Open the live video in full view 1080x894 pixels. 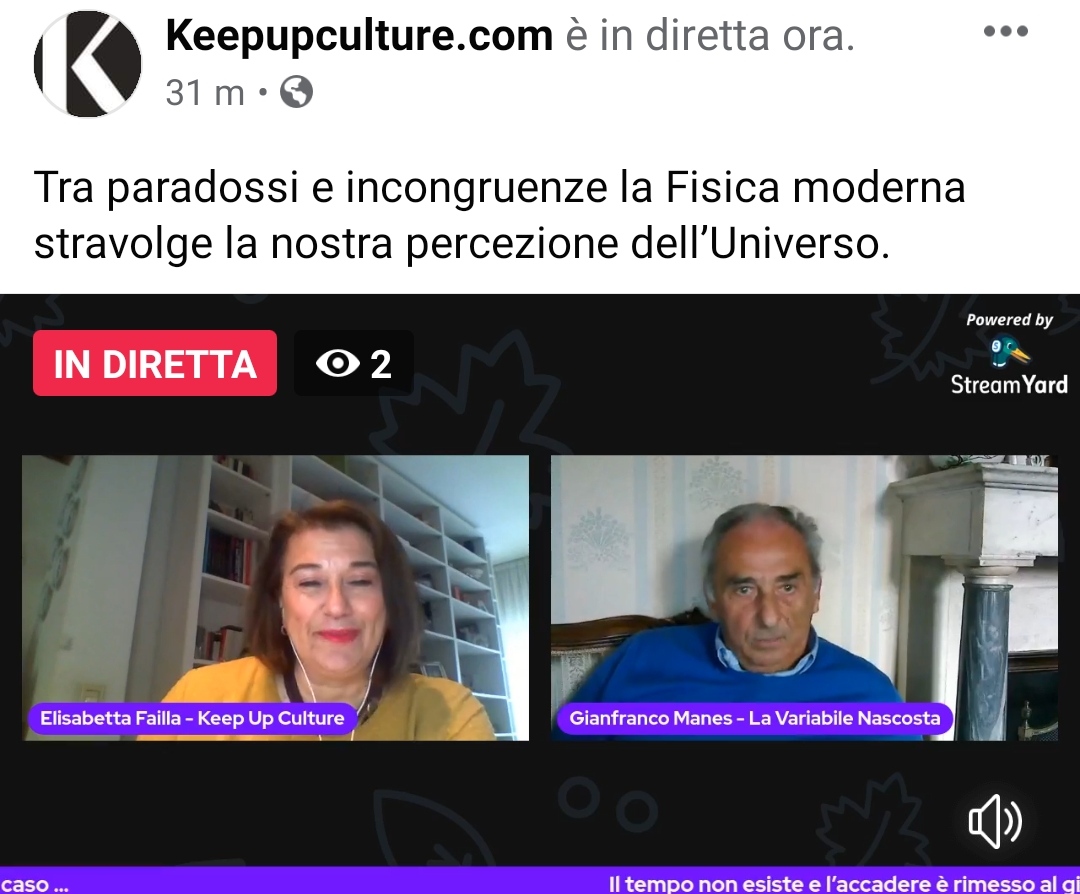click(540, 600)
